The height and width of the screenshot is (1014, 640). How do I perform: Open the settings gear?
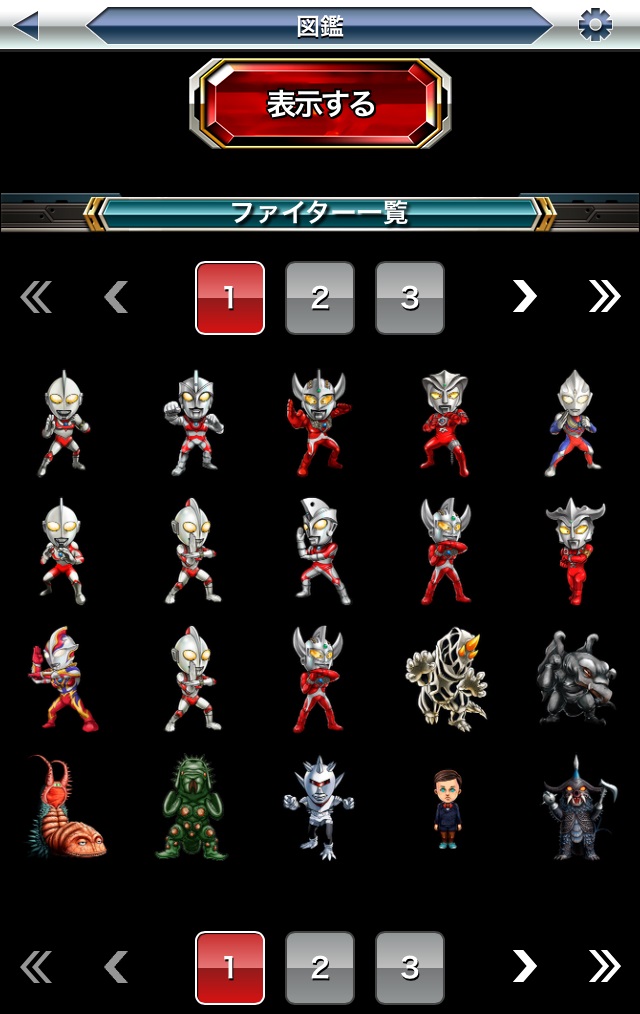tap(595, 25)
